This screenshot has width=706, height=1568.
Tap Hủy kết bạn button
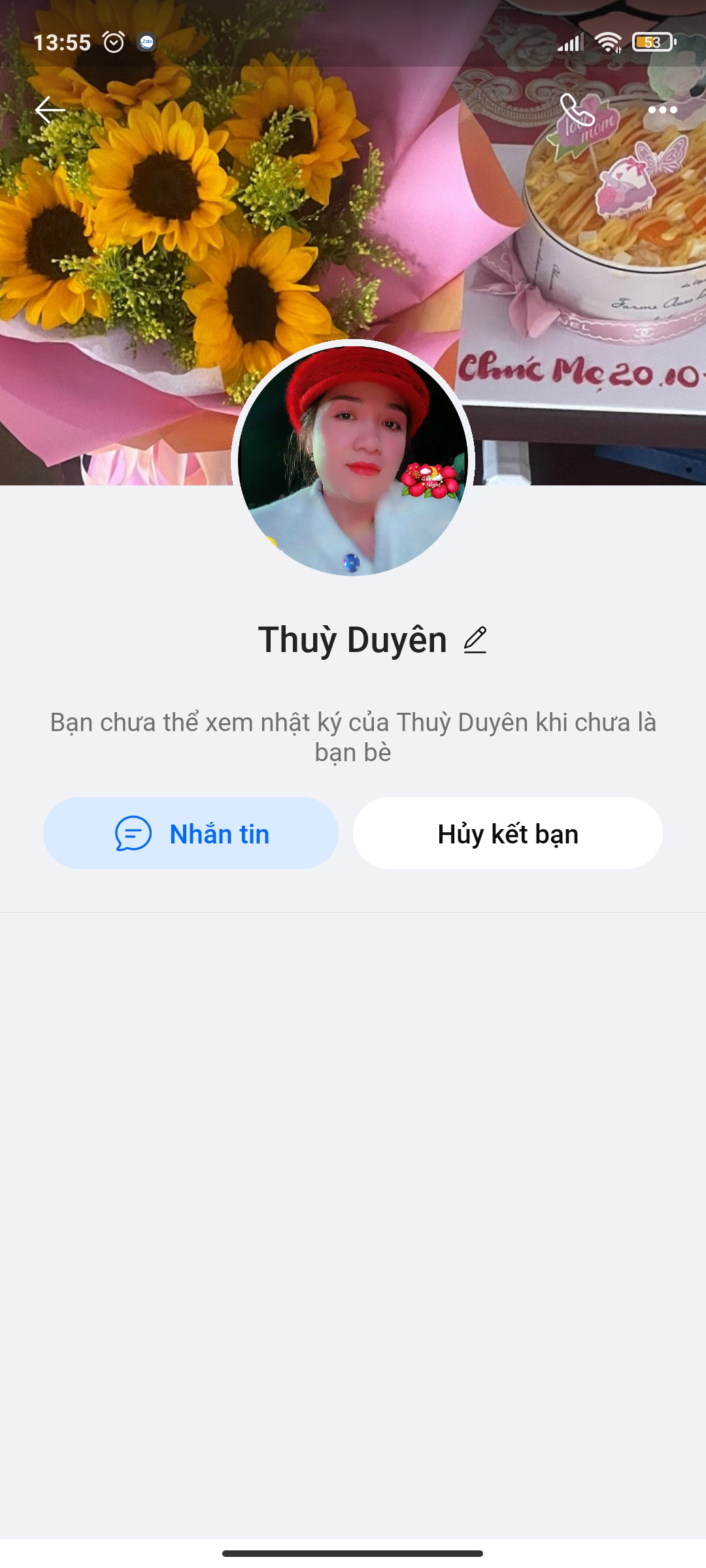(x=508, y=833)
